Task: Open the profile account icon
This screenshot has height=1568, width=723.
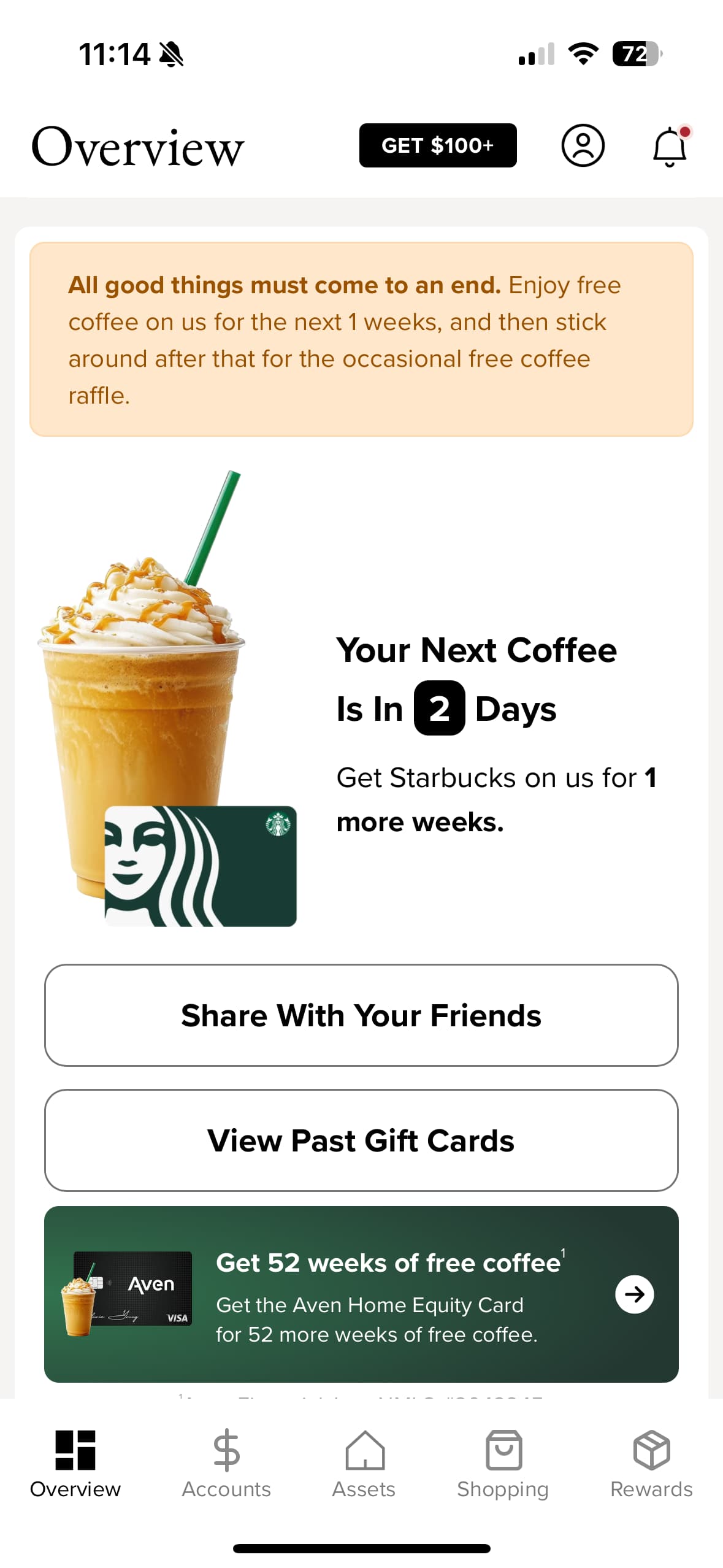Action: pyautogui.click(x=583, y=145)
